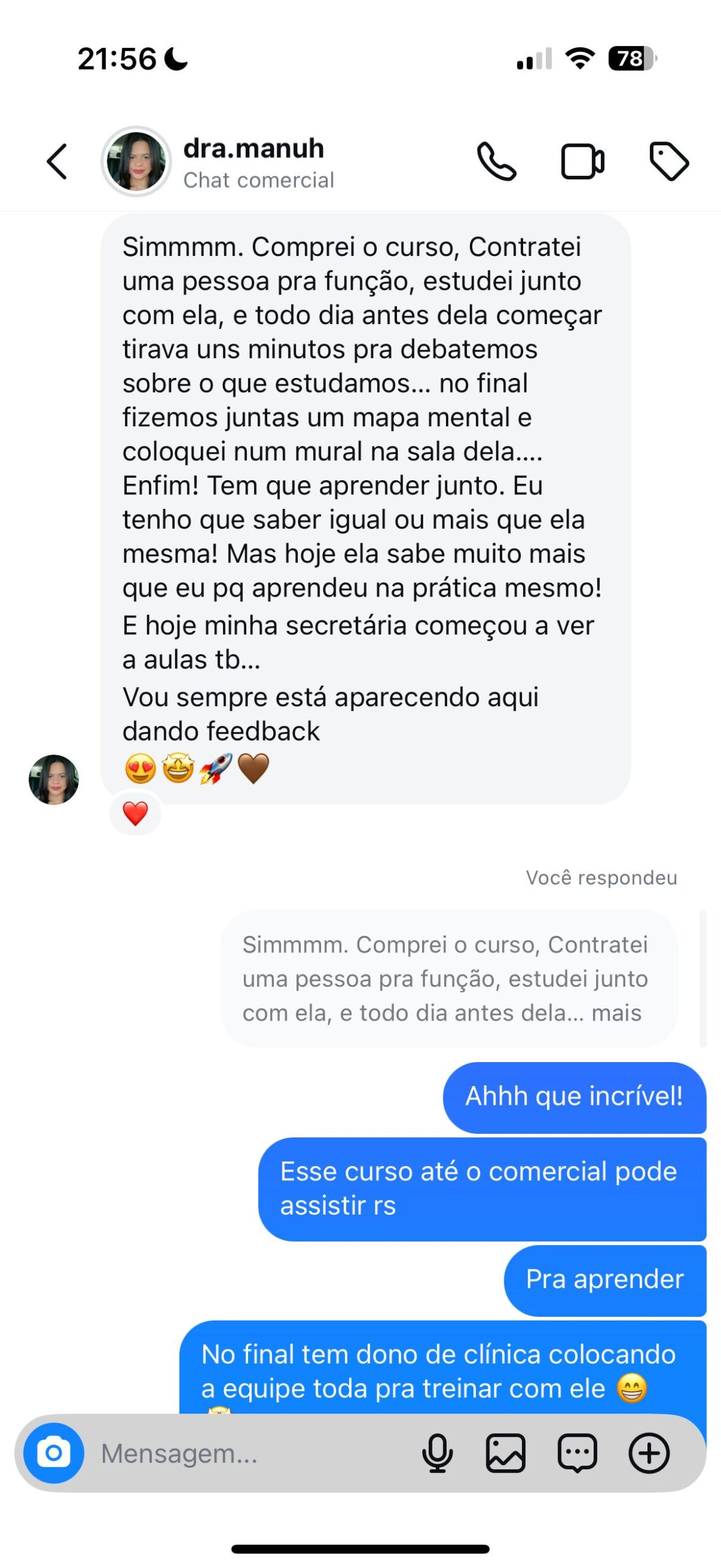
Task: Record a voice message with the microphone
Action: pyautogui.click(x=437, y=1453)
